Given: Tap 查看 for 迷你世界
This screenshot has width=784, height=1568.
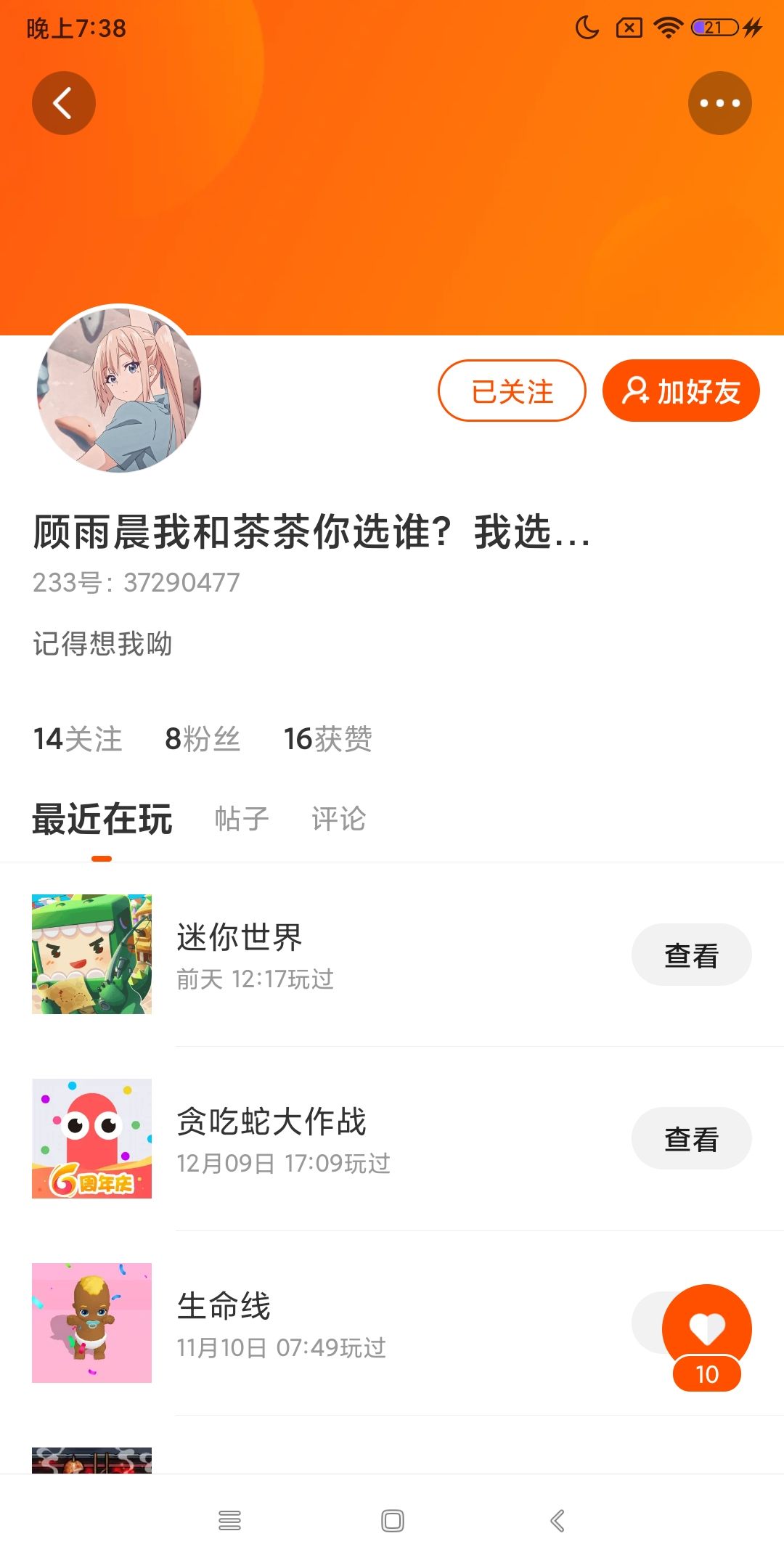Looking at the screenshot, I should coord(691,955).
